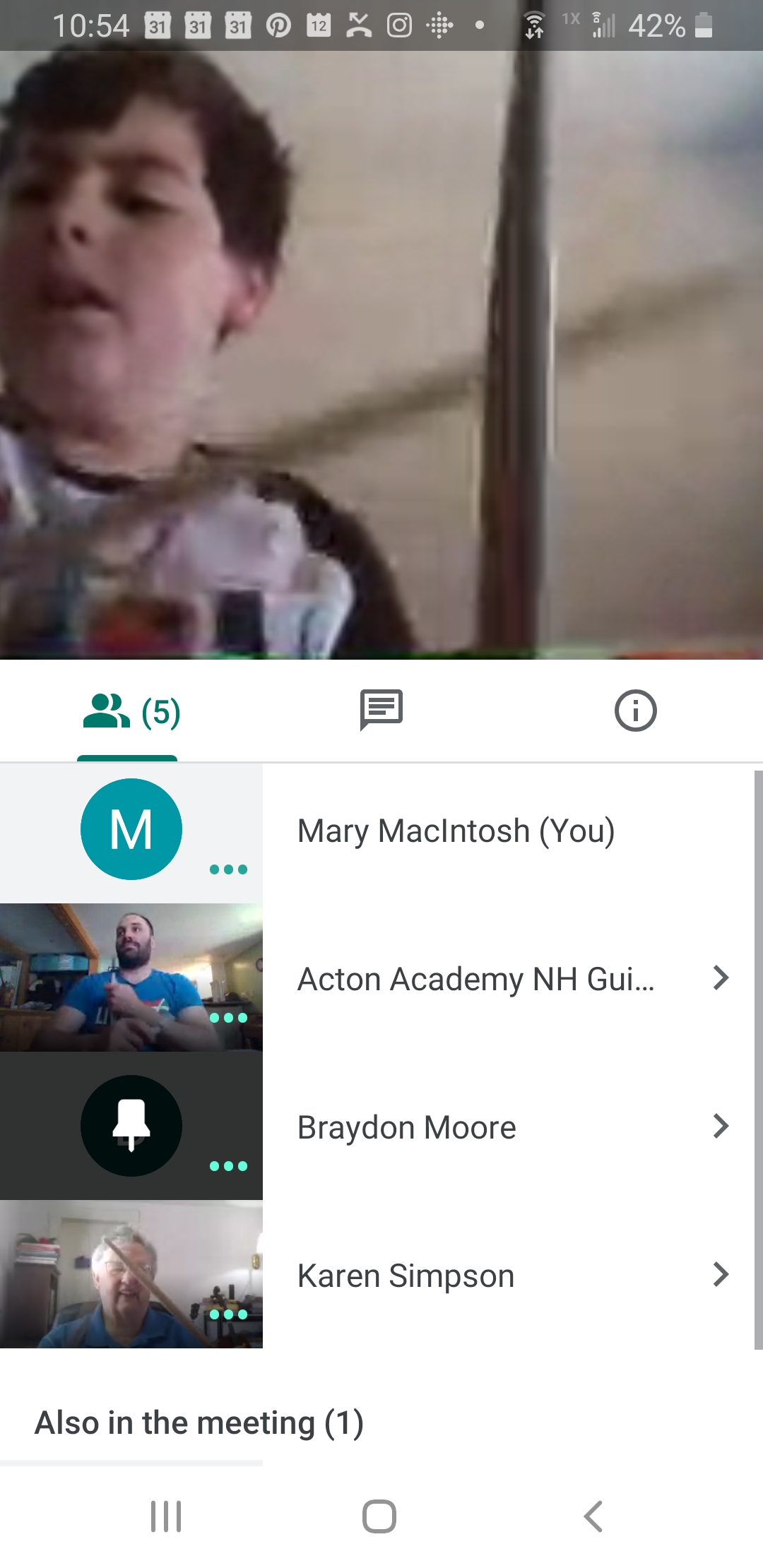Go back using system navigation

(x=593, y=1516)
